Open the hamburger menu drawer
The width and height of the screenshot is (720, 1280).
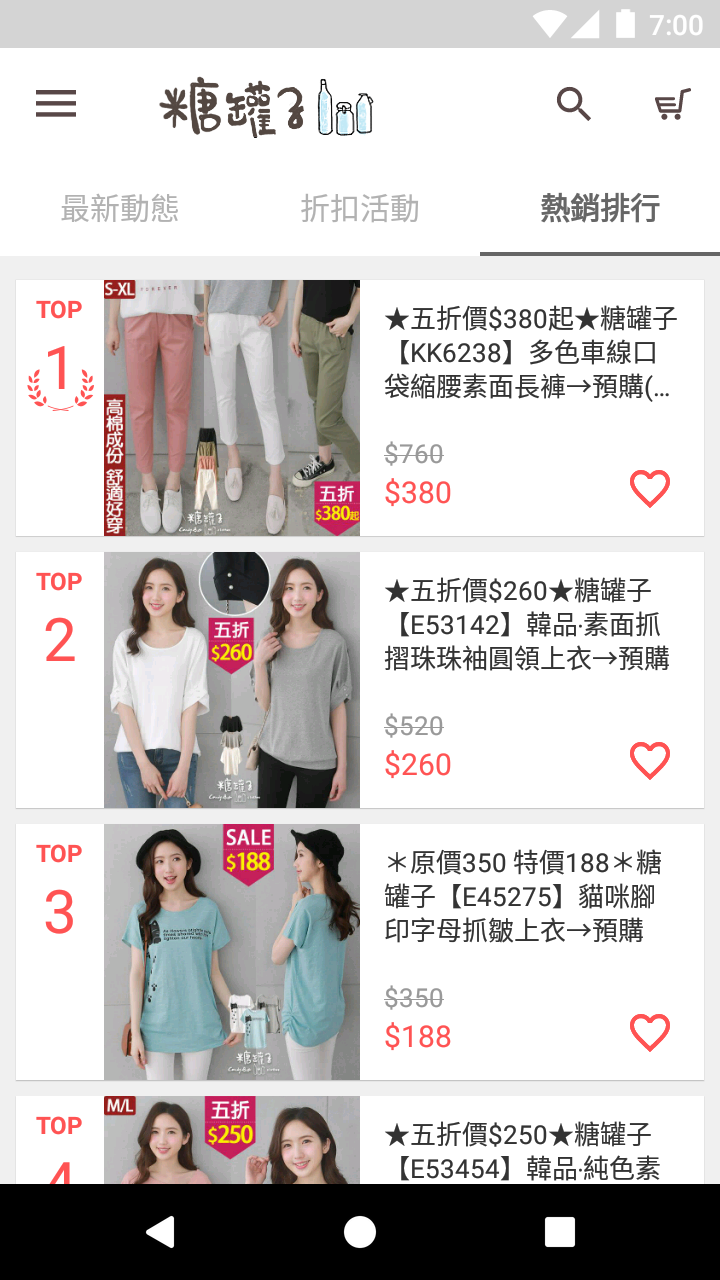[56, 104]
